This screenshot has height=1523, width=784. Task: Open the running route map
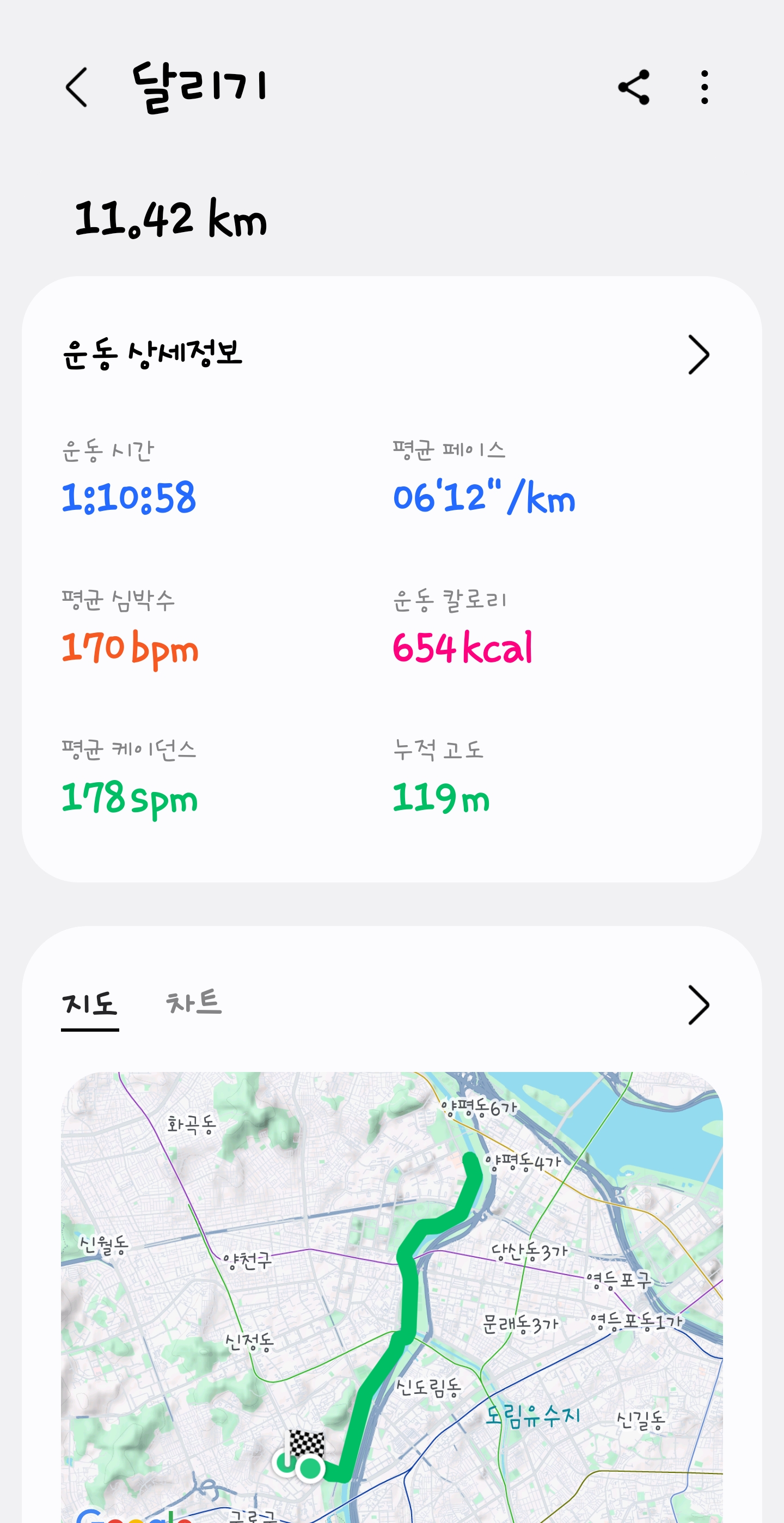pos(391,1295)
